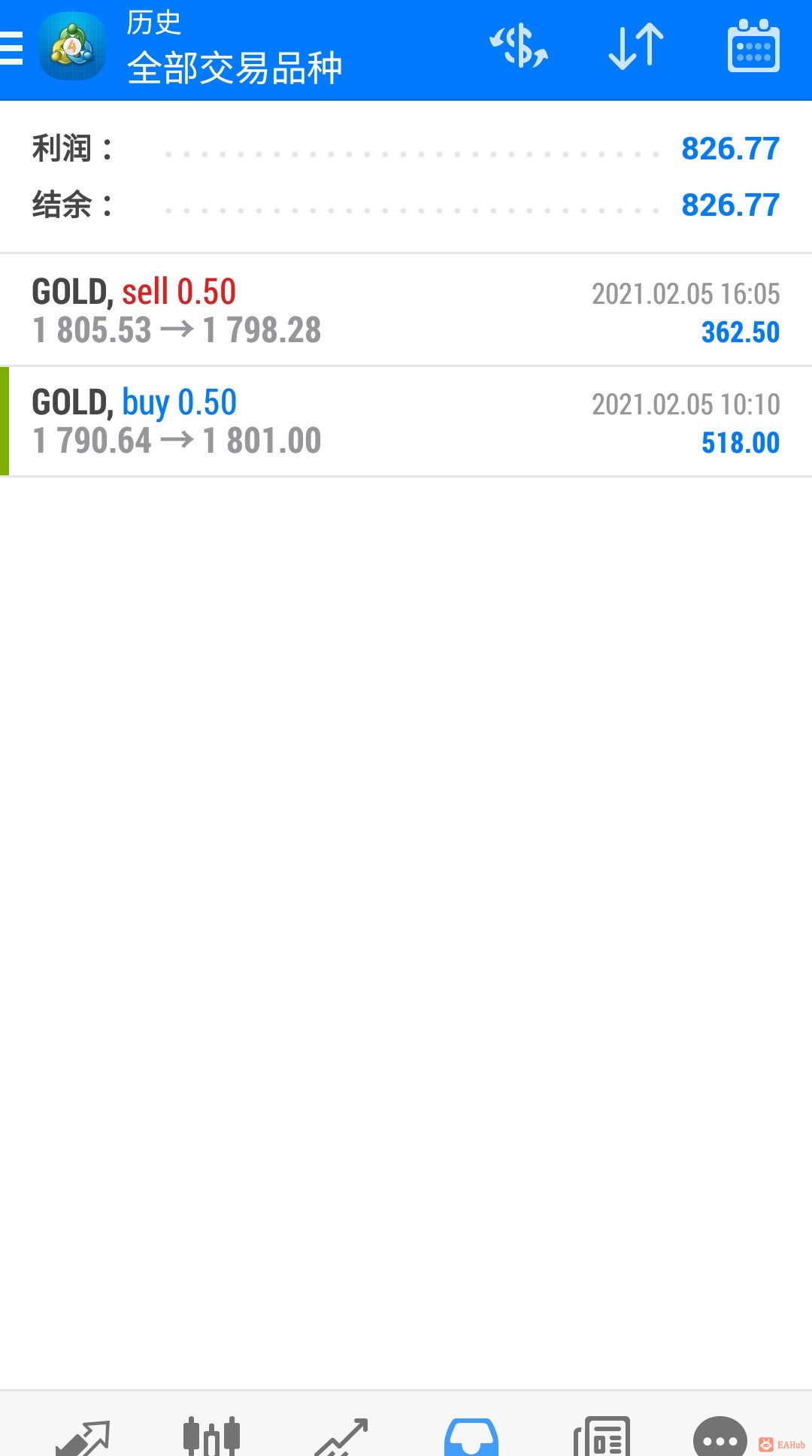
Task: Switch to the trade tab
Action: pos(342,1435)
